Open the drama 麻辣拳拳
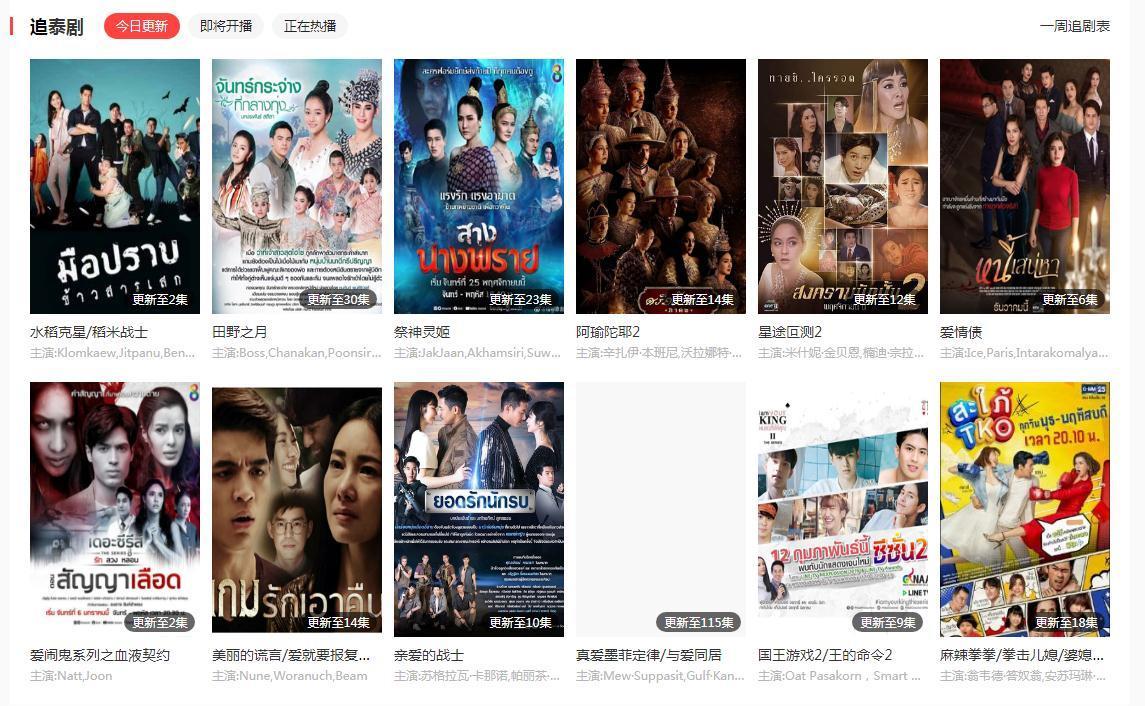The width and height of the screenshot is (1145, 706). pyautogui.click(x=1025, y=509)
